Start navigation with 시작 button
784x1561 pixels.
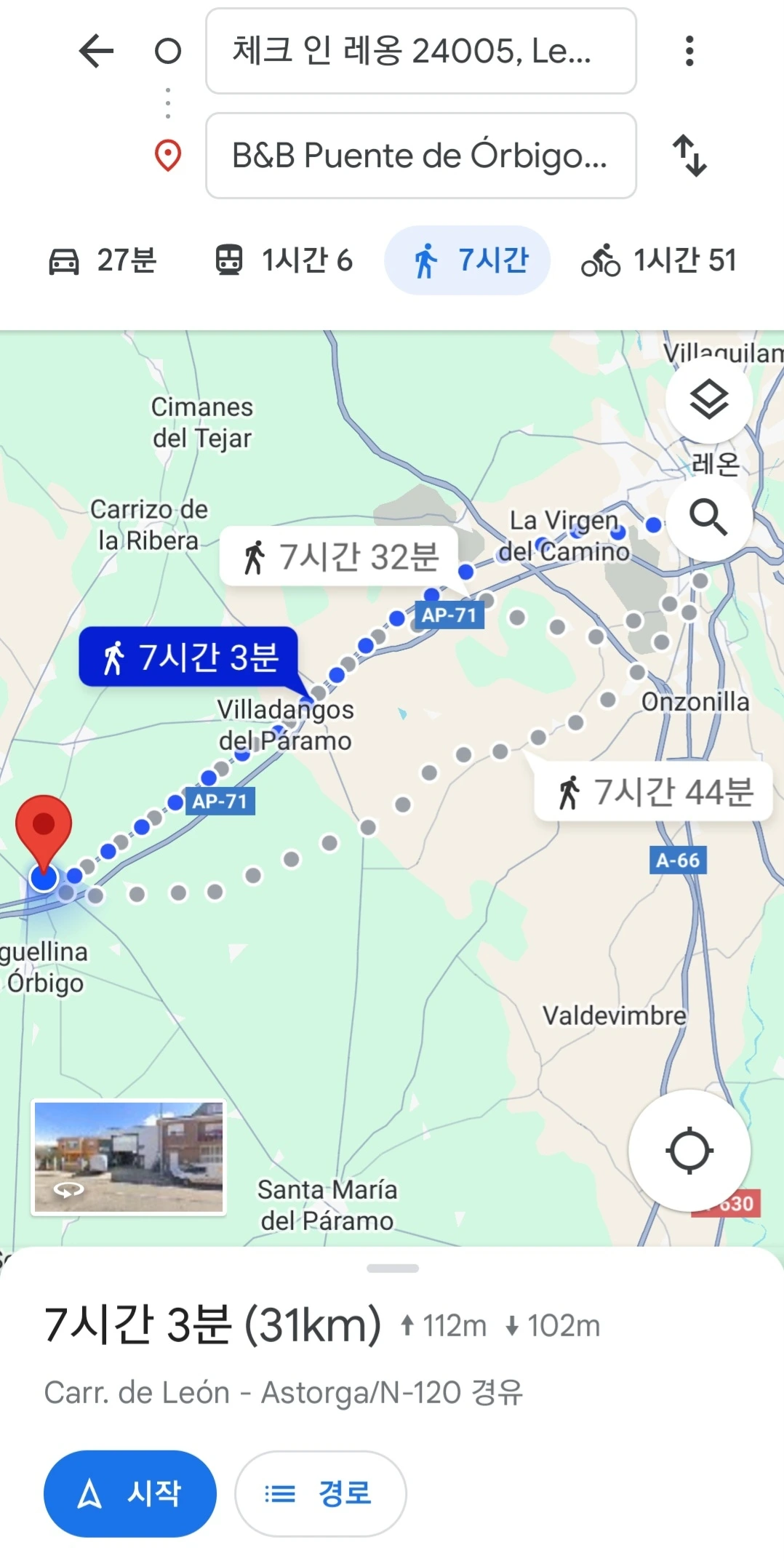coord(130,1493)
